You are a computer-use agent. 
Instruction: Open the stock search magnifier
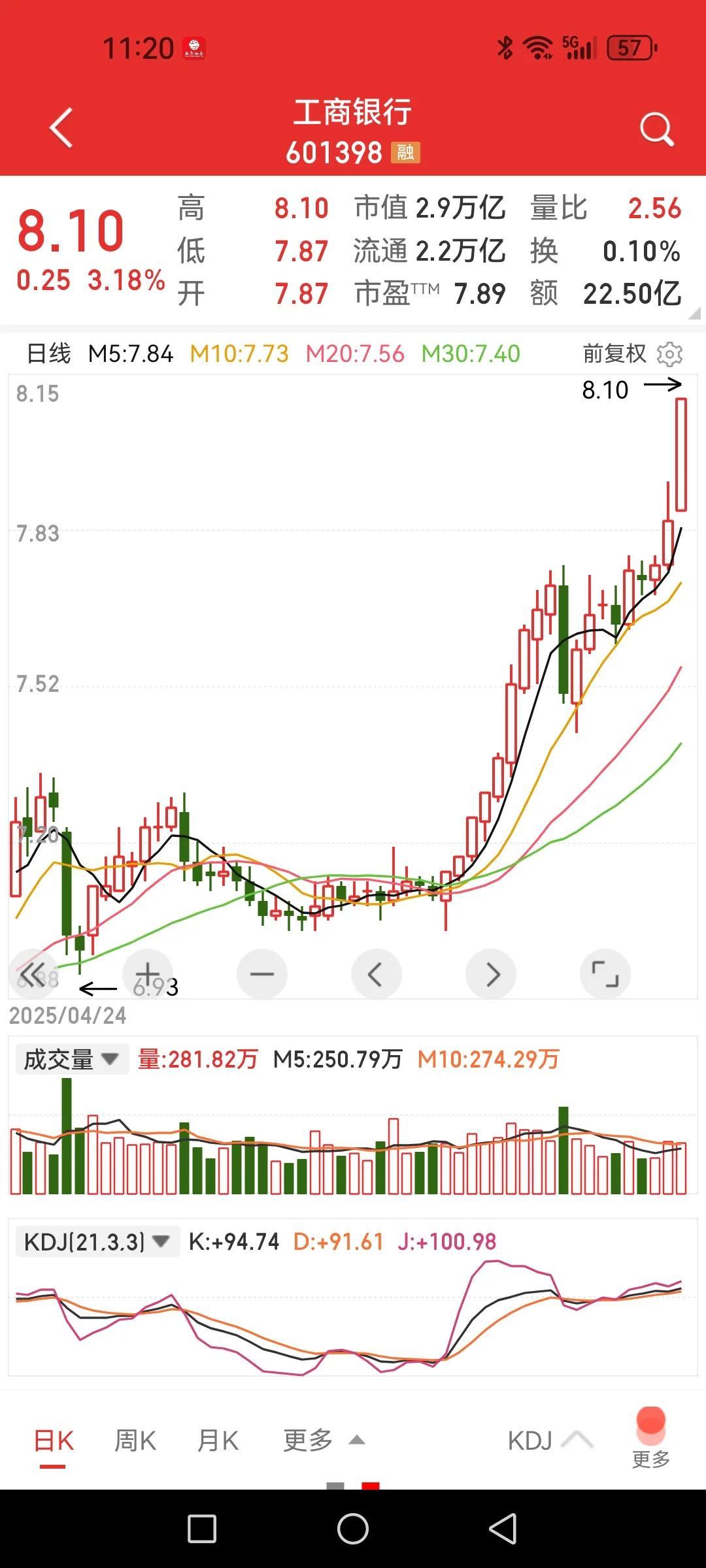(656, 129)
